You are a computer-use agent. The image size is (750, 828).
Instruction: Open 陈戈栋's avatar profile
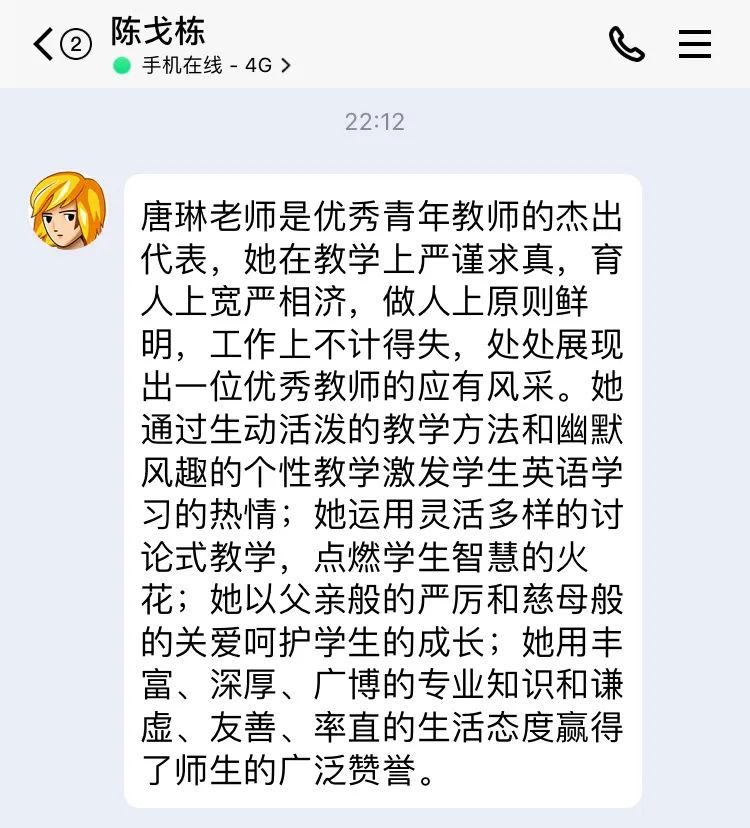coord(68,210)
